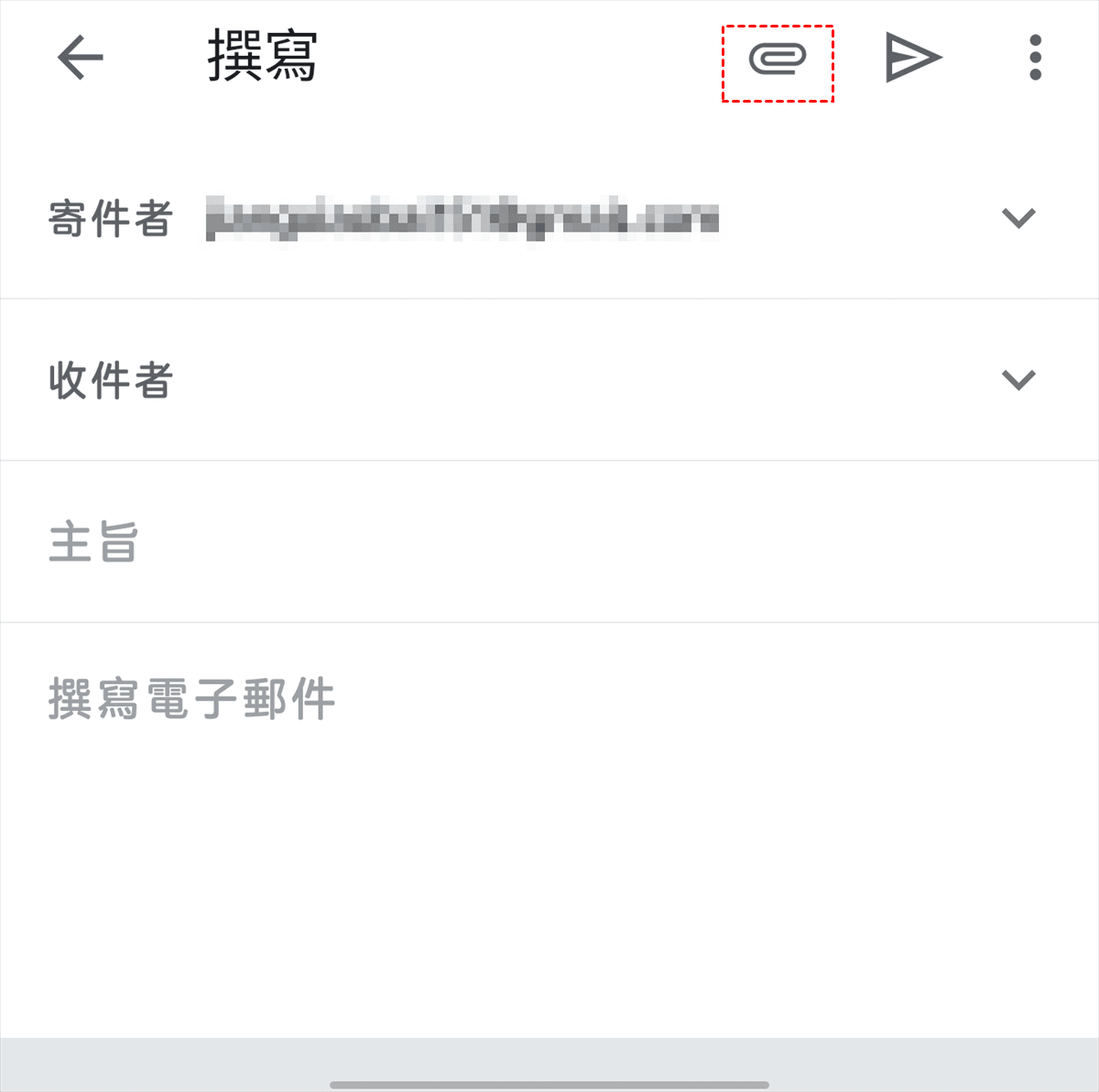Expand the 收件者 recipient fields chevron

tap(1018, 379)
